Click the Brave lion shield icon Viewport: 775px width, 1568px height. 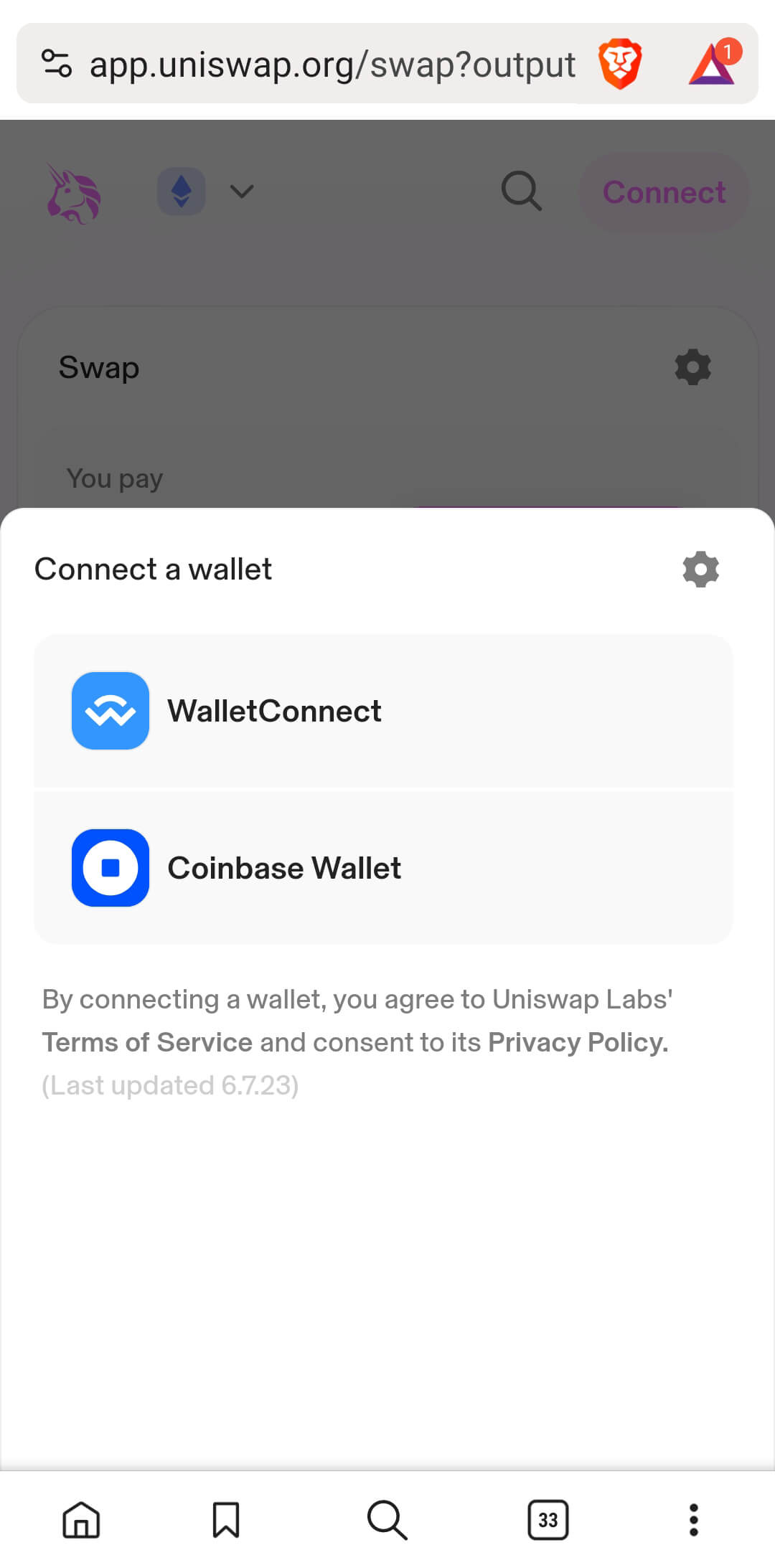pyautogui.click(x=619, y=65)
